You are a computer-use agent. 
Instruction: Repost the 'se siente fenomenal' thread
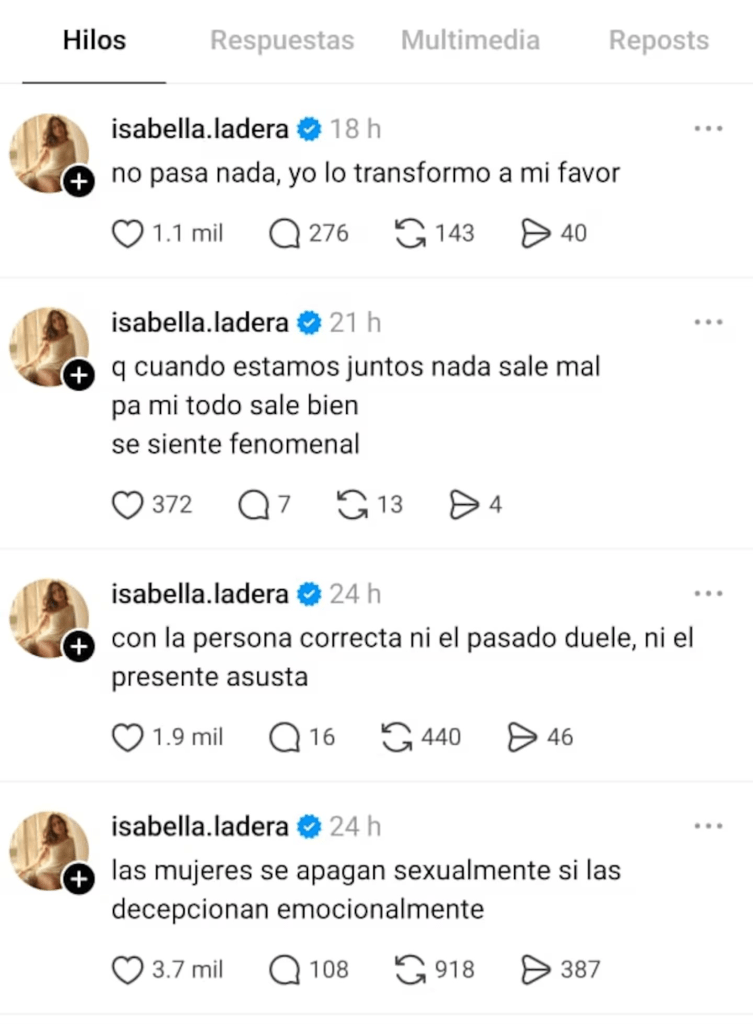pyautogui.click(x=352, y=505)
